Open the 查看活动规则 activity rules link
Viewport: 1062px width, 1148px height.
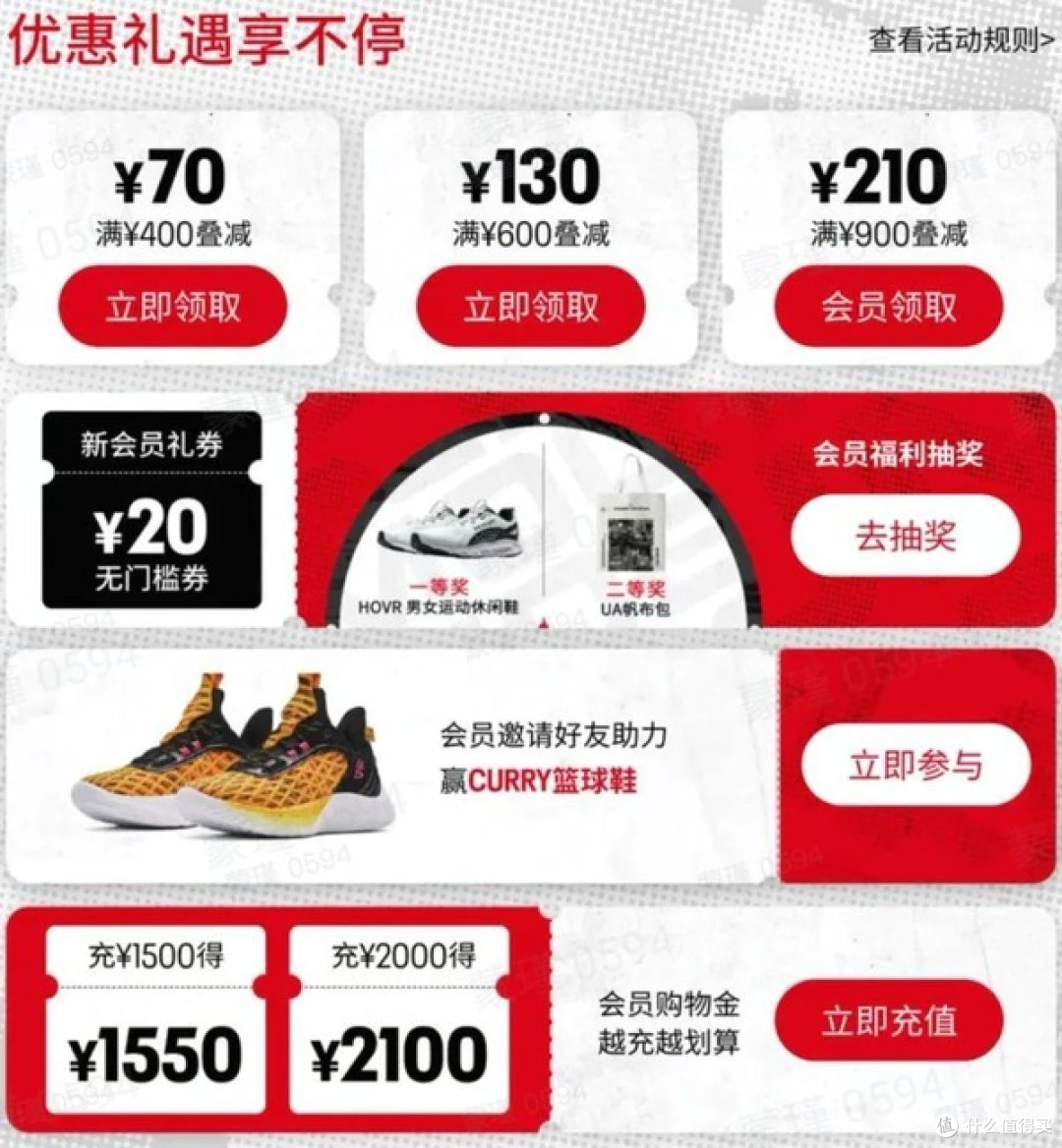tap(961, 40)
